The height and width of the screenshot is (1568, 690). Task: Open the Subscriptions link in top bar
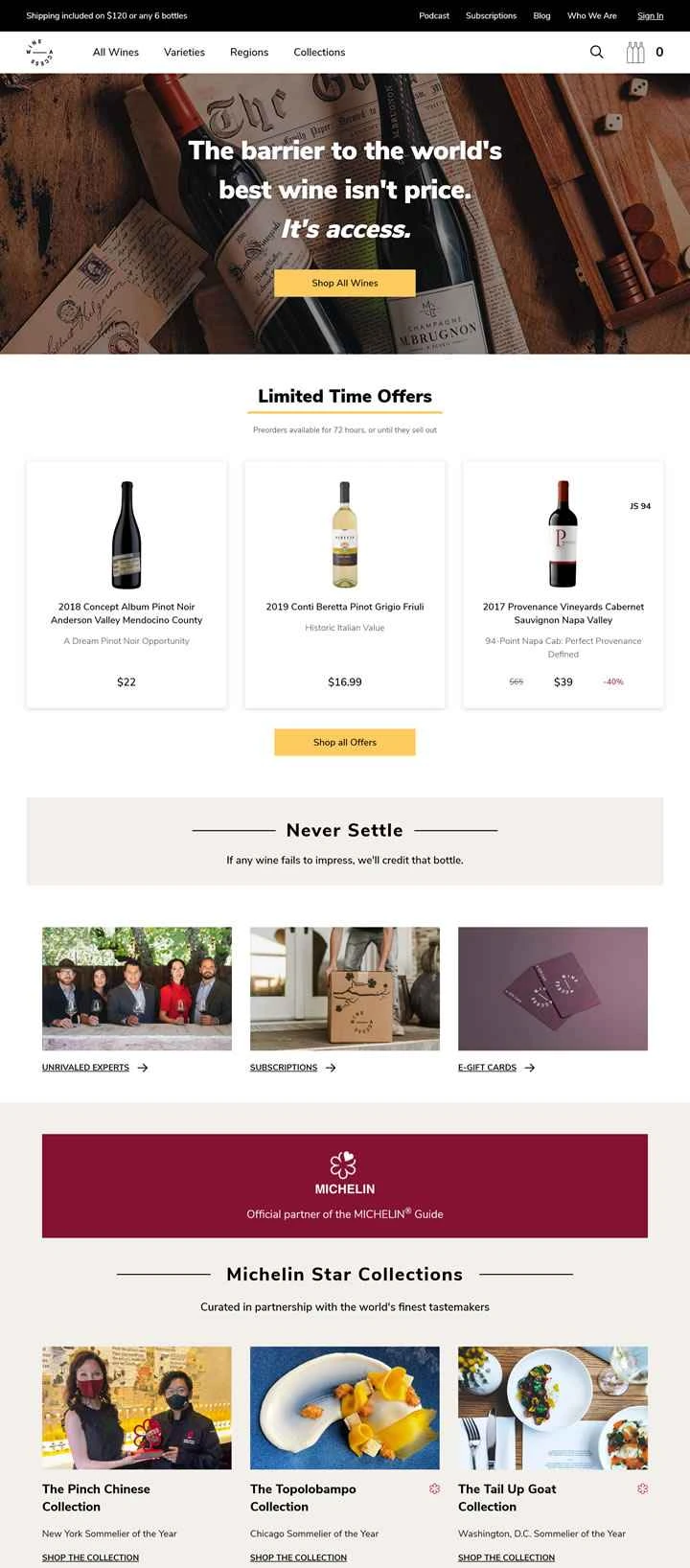click(491, 15)
